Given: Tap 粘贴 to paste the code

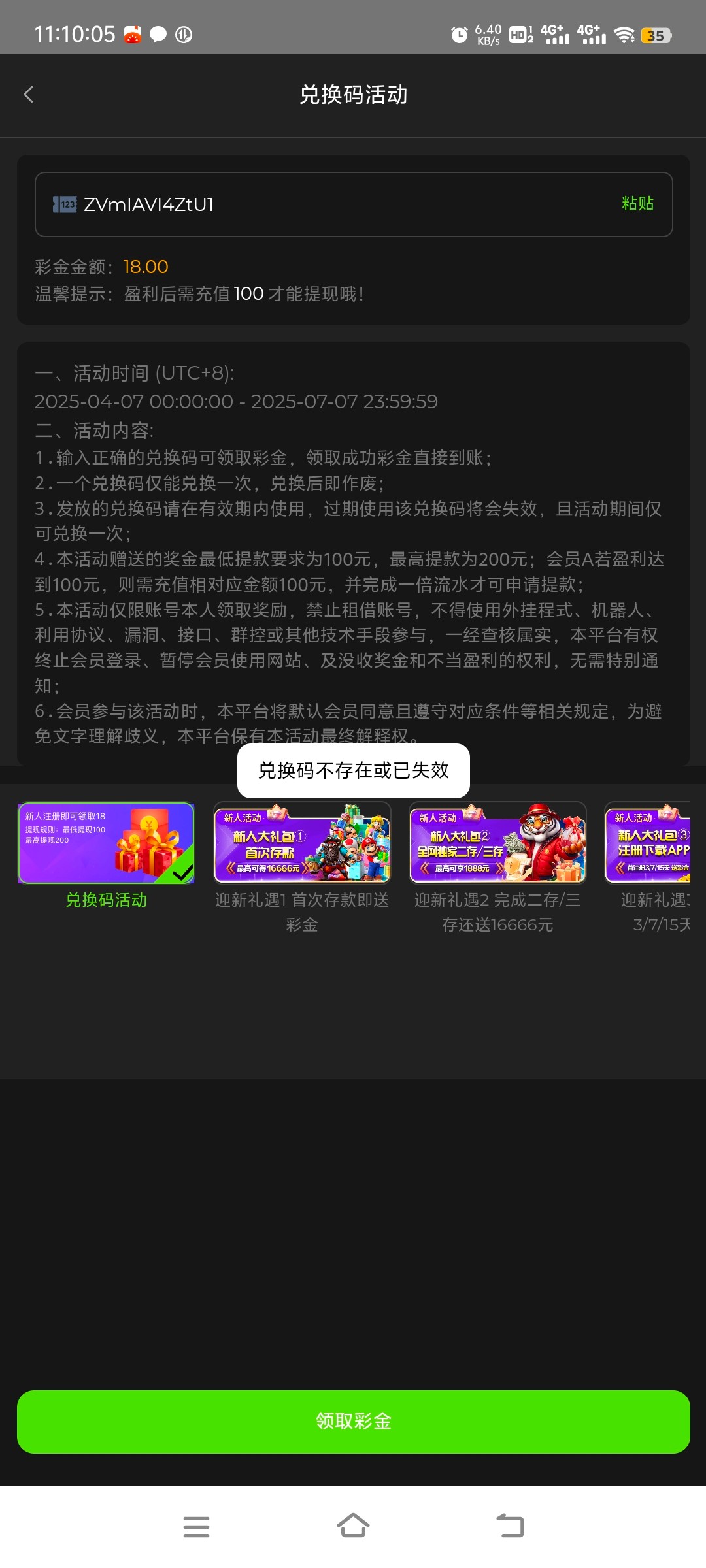Looking at the screenshot, I should pyautogui.click(x=637, y=204).
